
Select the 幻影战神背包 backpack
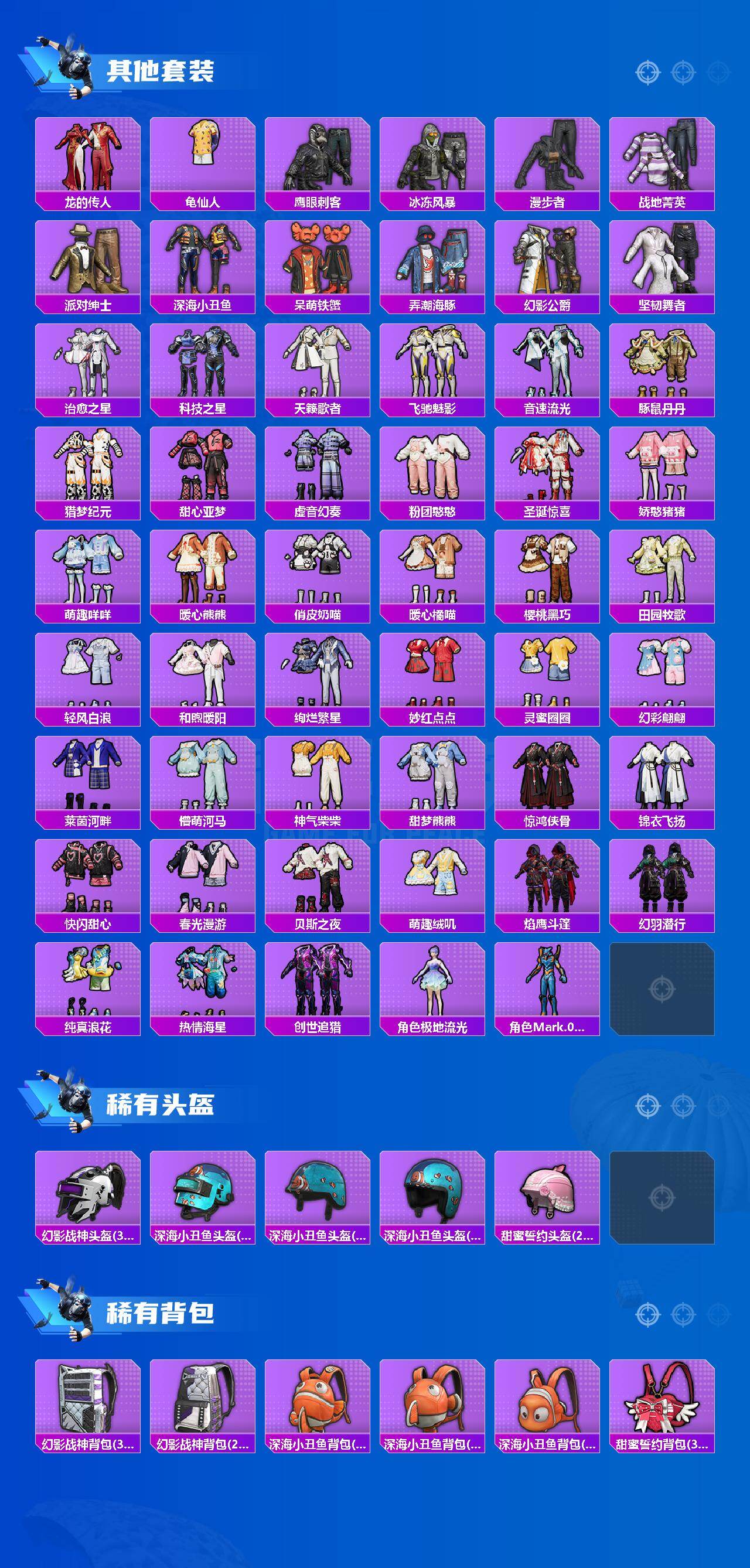click(x=88, y=1418)
